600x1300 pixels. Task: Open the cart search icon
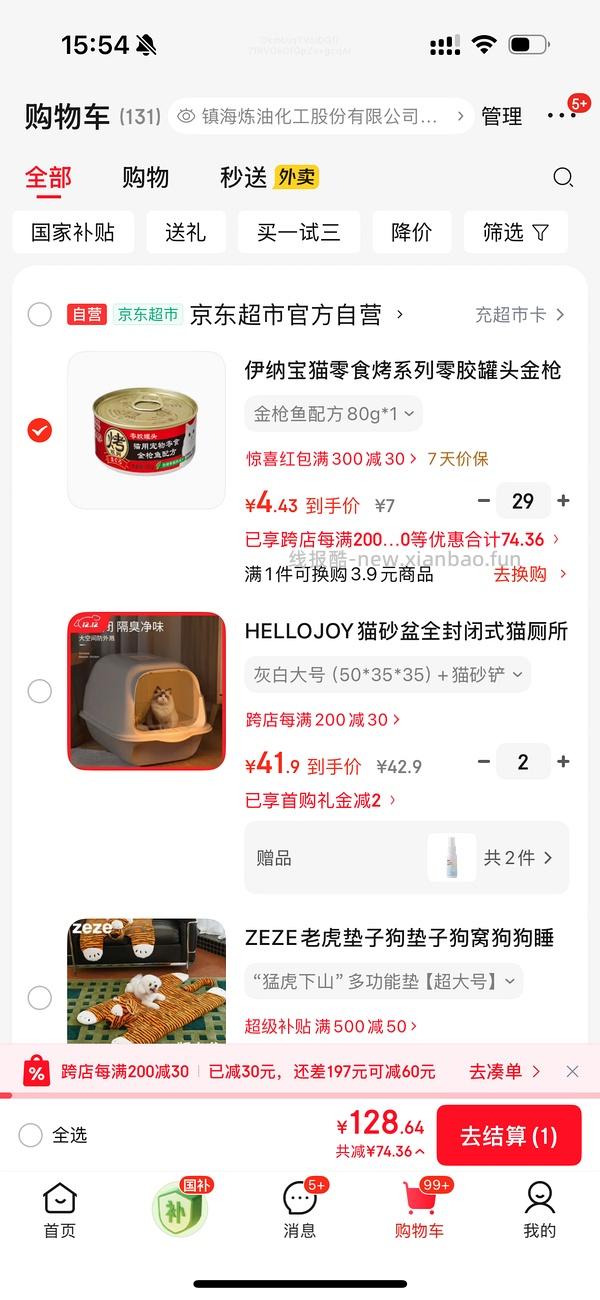563,177
